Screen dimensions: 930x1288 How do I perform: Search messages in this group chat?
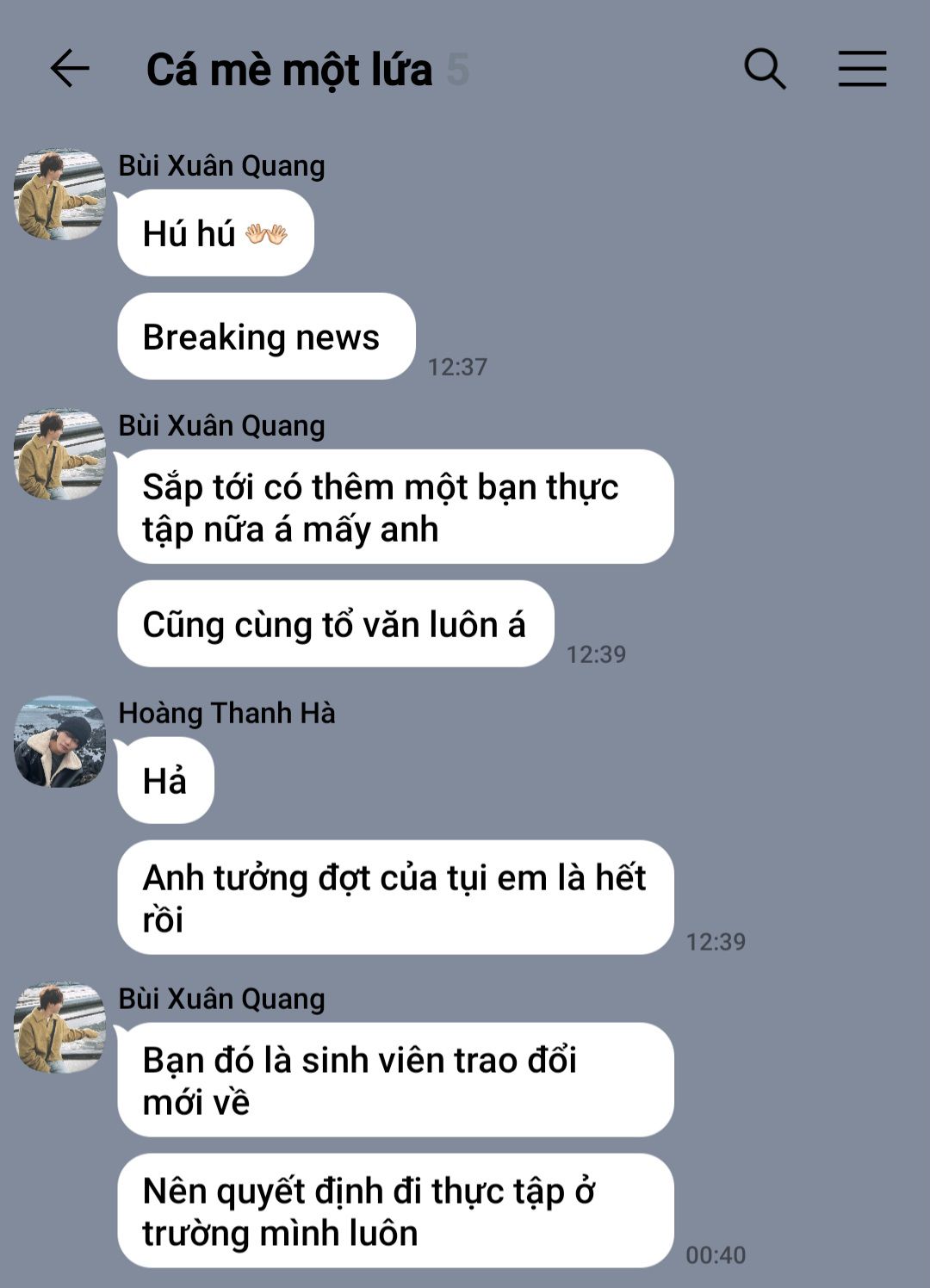(x=765, y=69)
